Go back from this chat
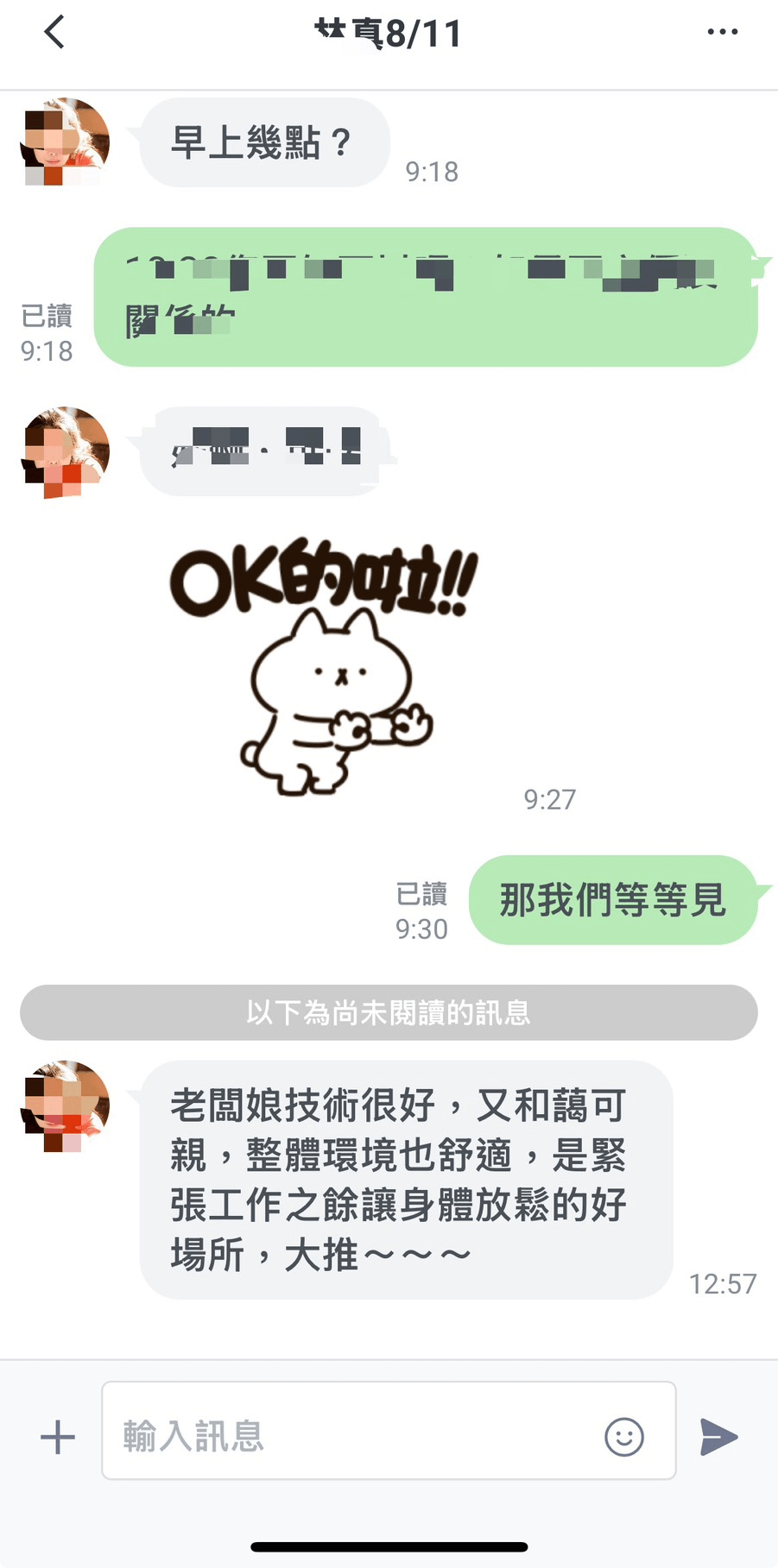 coord(54,33)
